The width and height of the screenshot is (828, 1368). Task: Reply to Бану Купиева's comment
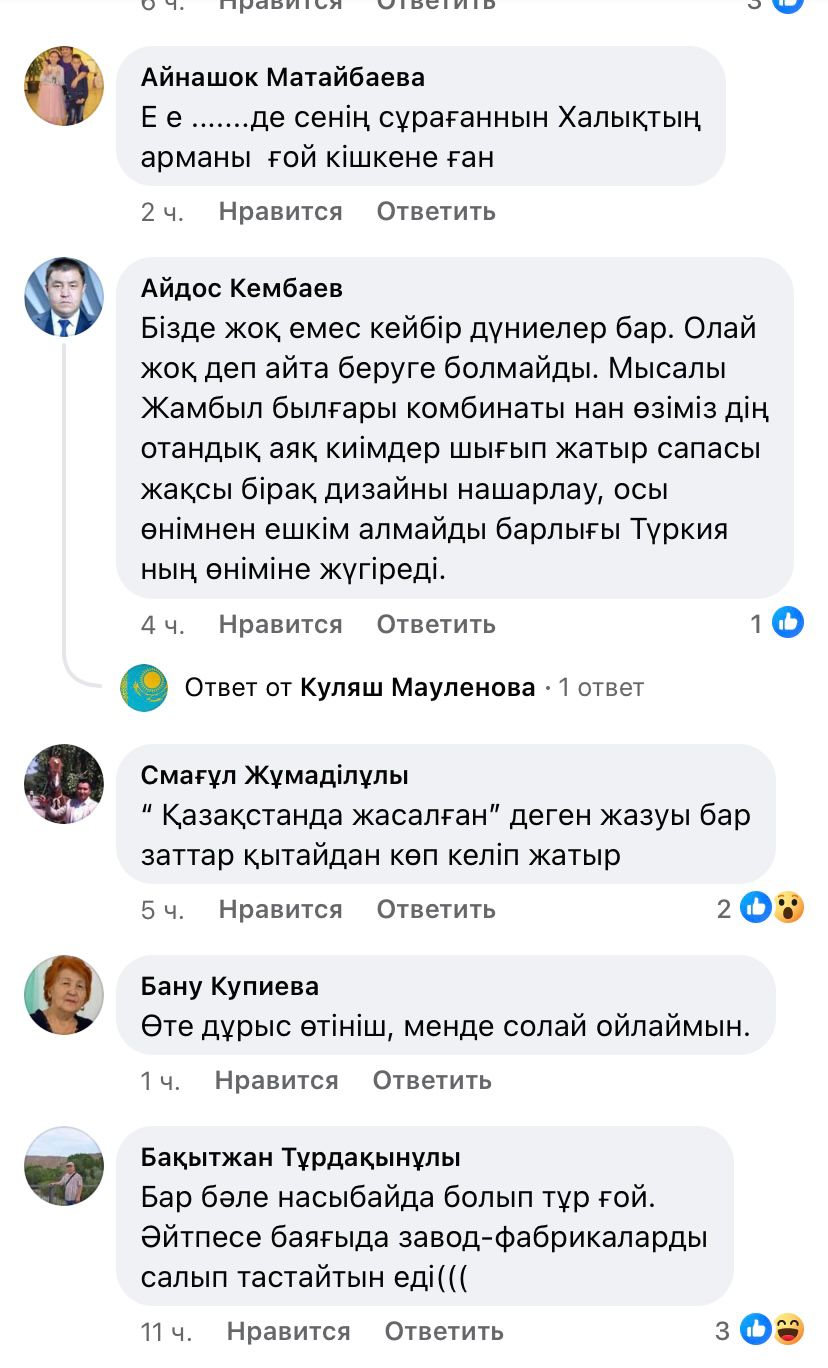432,1081
